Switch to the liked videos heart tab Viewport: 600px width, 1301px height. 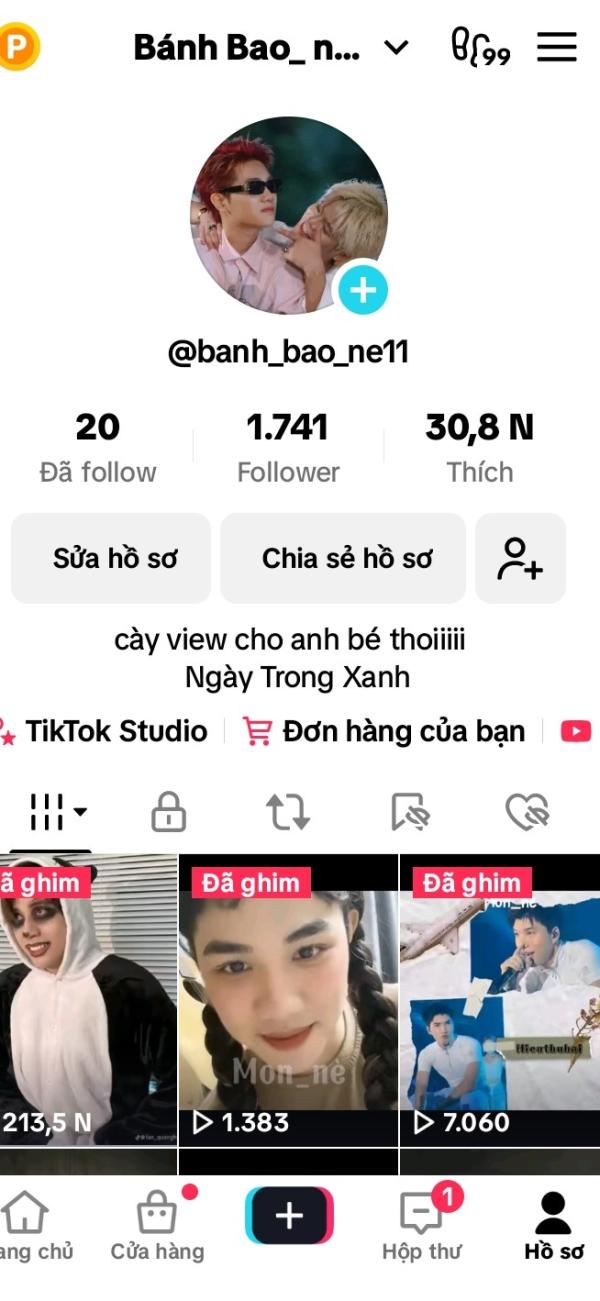coord(527,811)
